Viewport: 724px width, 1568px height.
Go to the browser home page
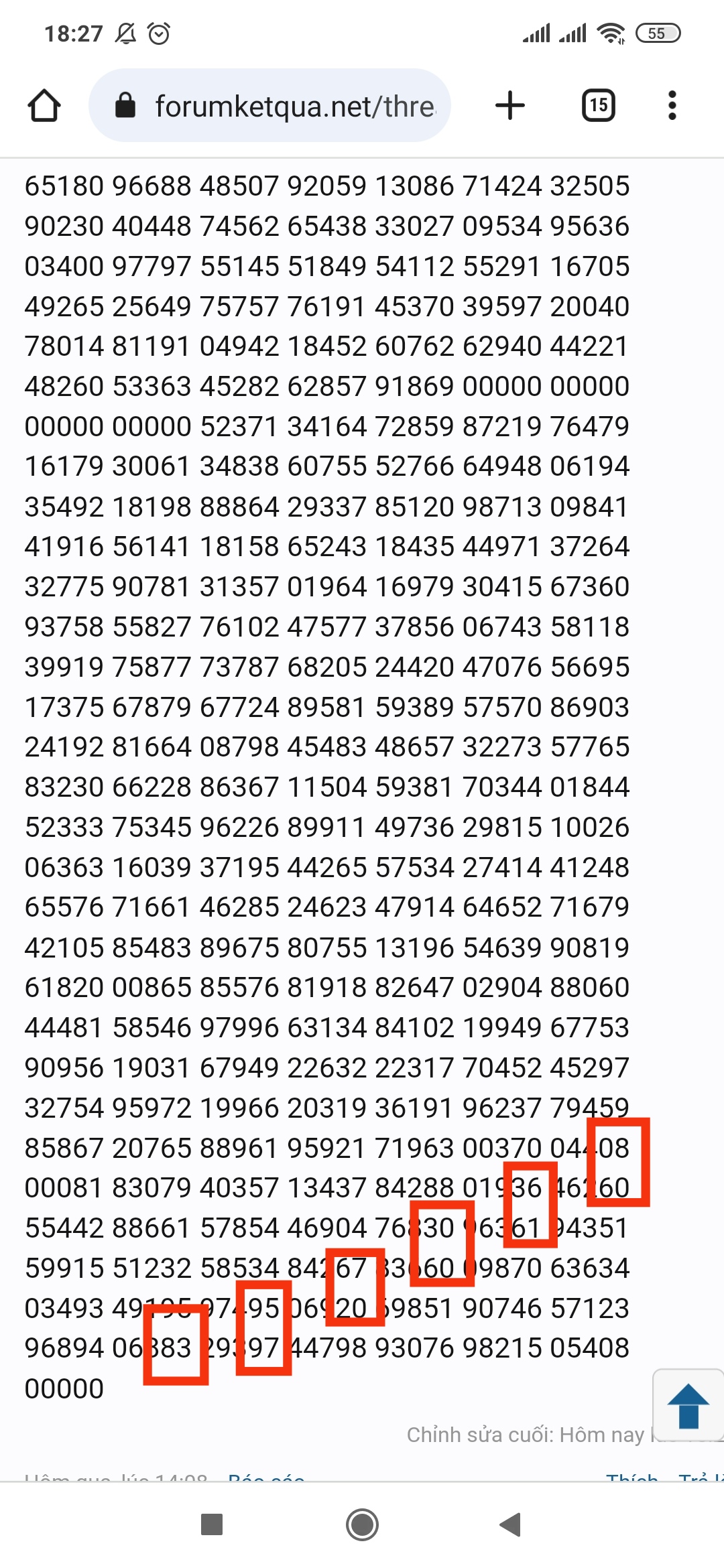[x=44, y=106]
